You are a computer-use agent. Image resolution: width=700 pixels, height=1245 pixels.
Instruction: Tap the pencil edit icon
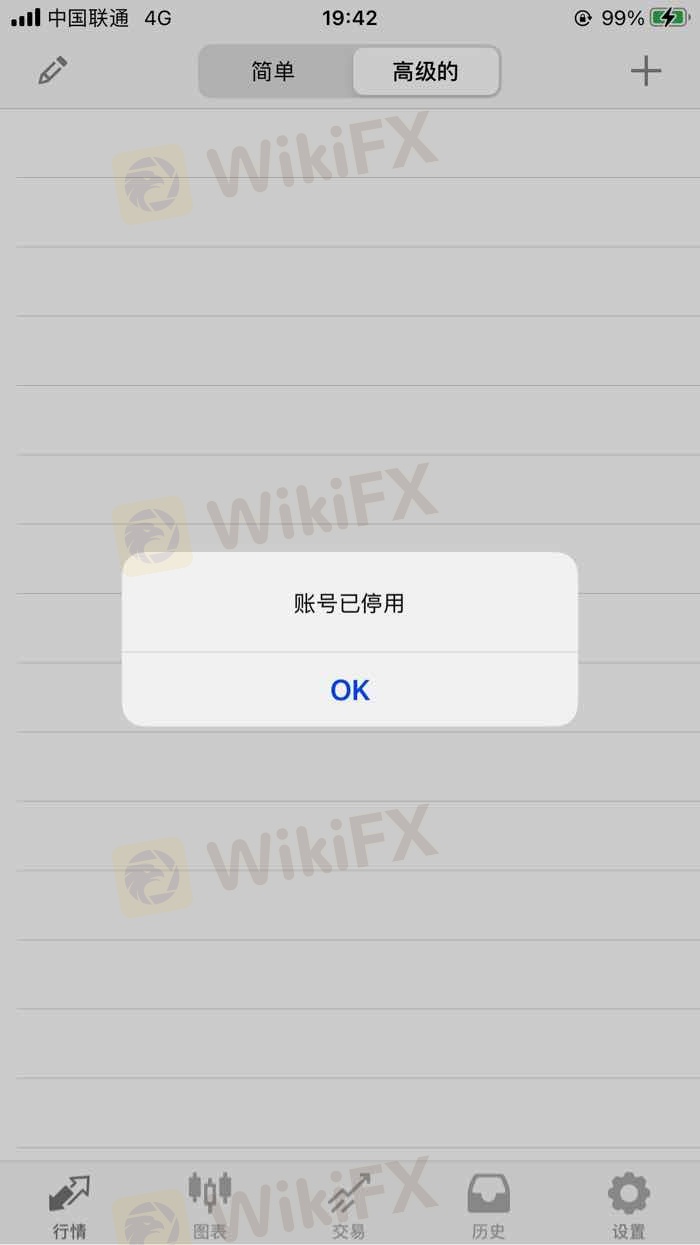click(x=52, y=71)
